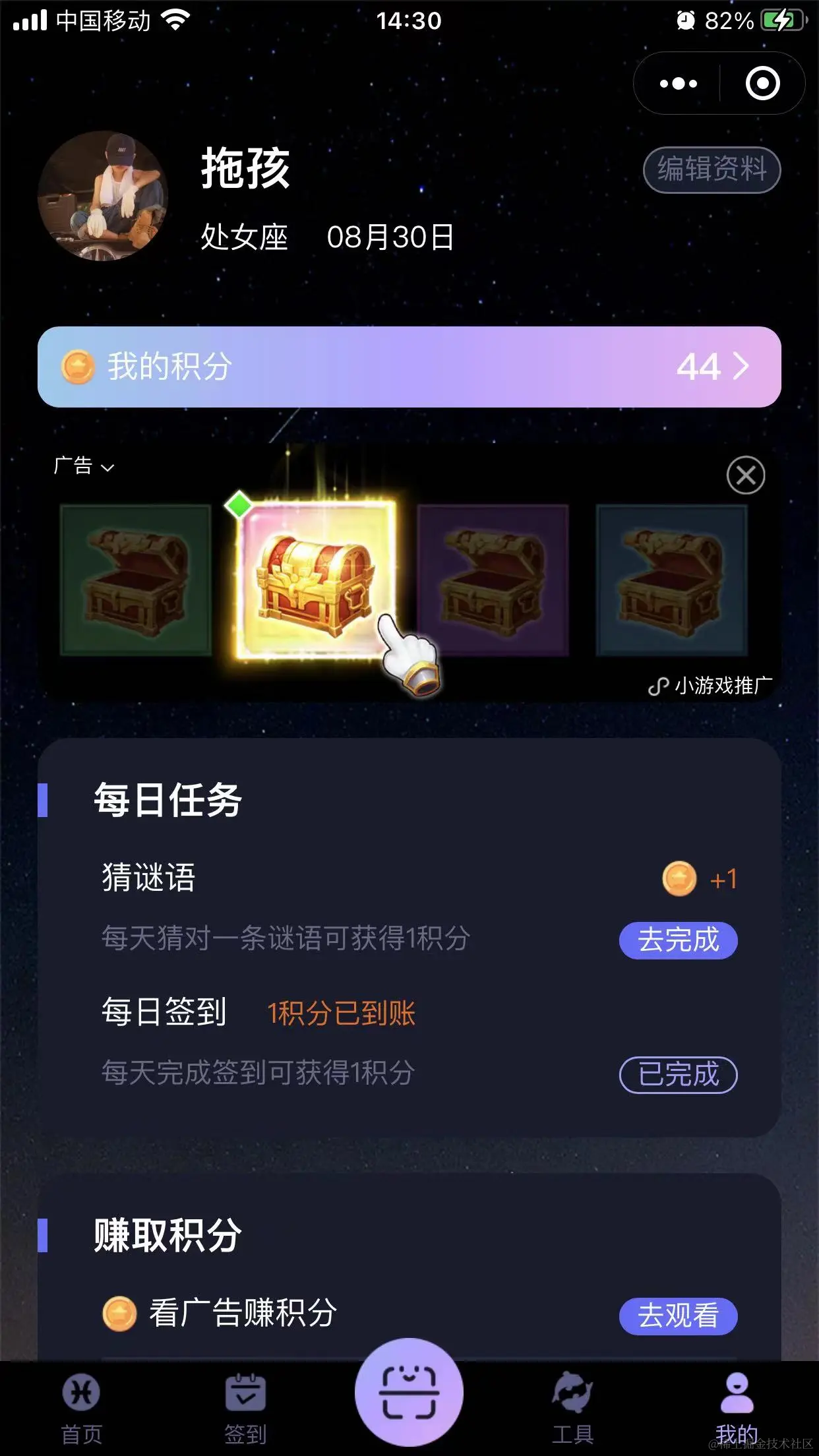819x1456 pixels.
Task: Dismiss the treasure chest ad
Action: point(746,475)
